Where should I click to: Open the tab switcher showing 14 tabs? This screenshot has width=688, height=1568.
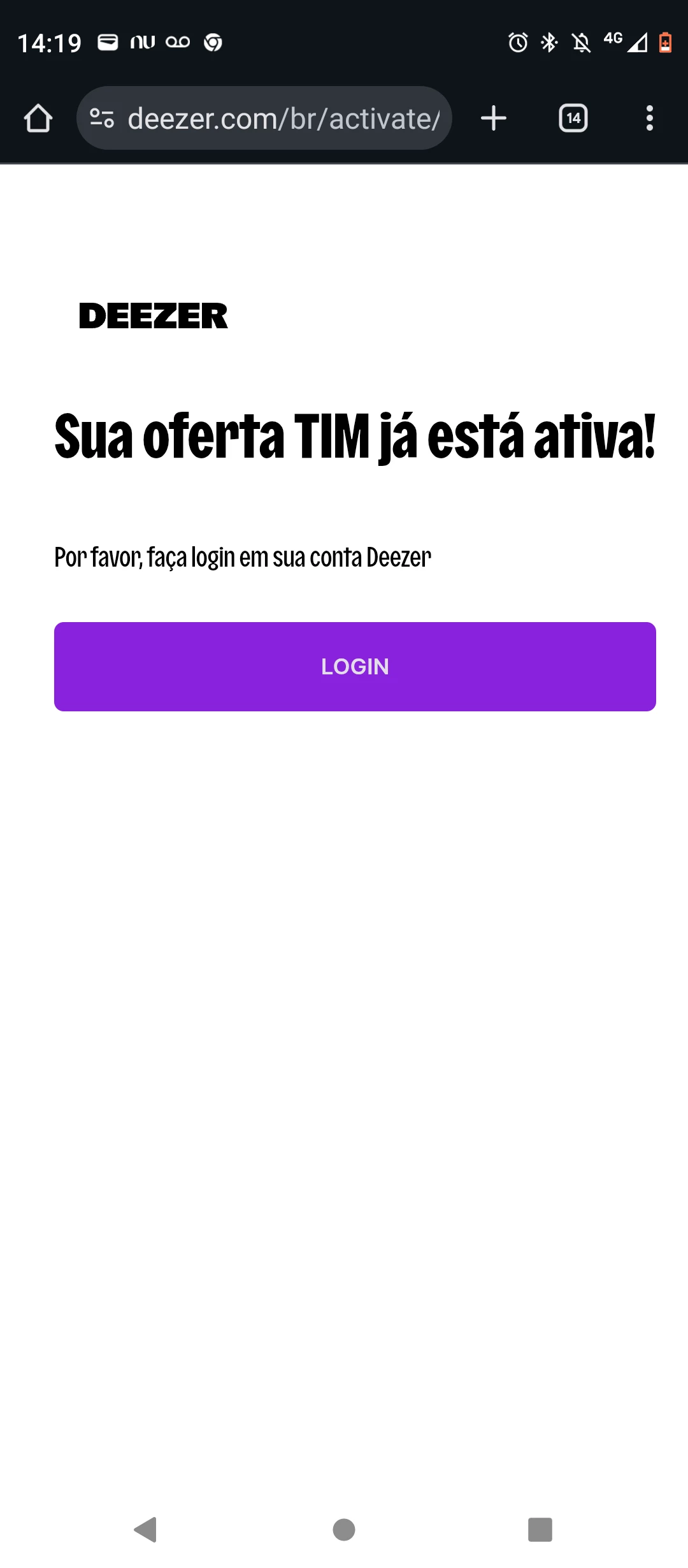click(573, 118)
